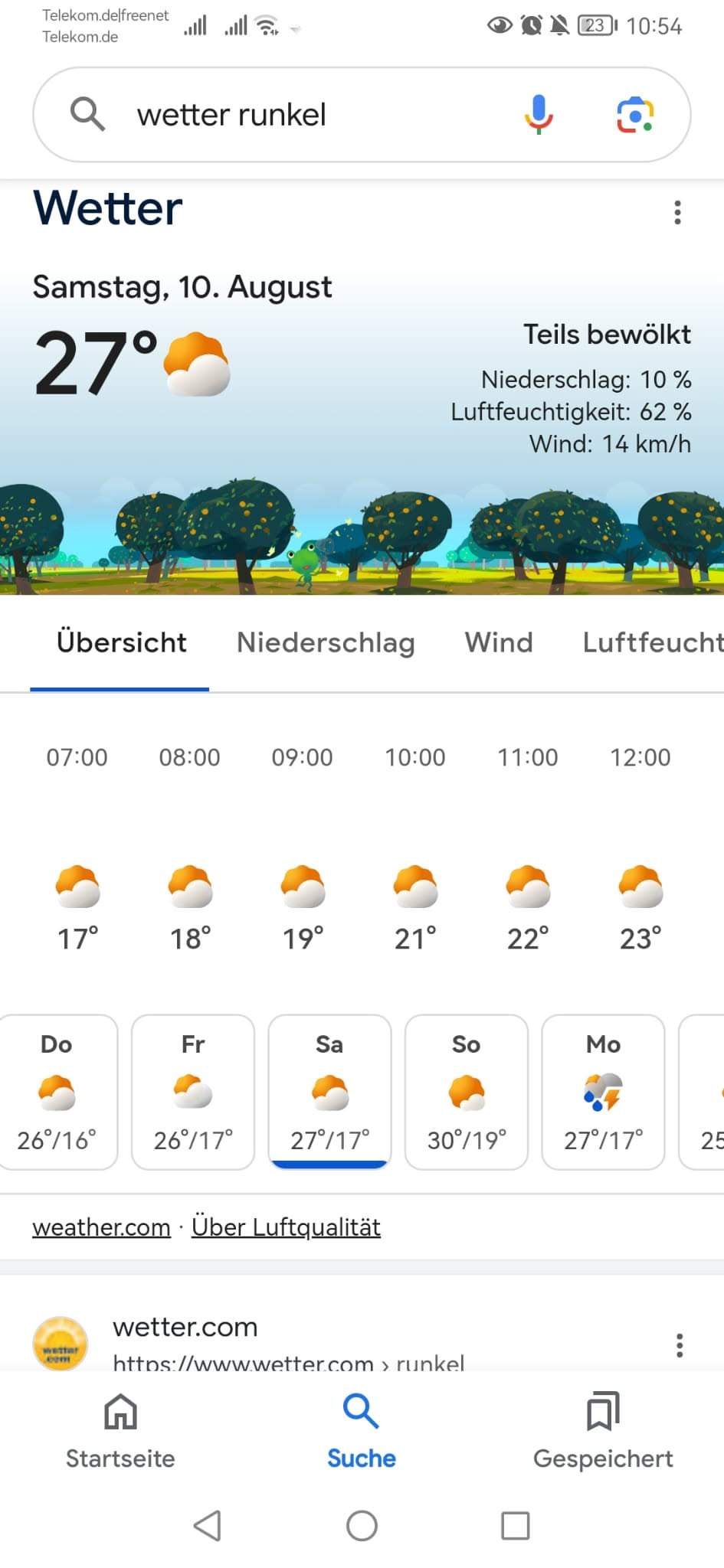The image size is (724, 1568).
Task: Open the Luftfeuchtigkeit tab
Action: pos(651,642)
